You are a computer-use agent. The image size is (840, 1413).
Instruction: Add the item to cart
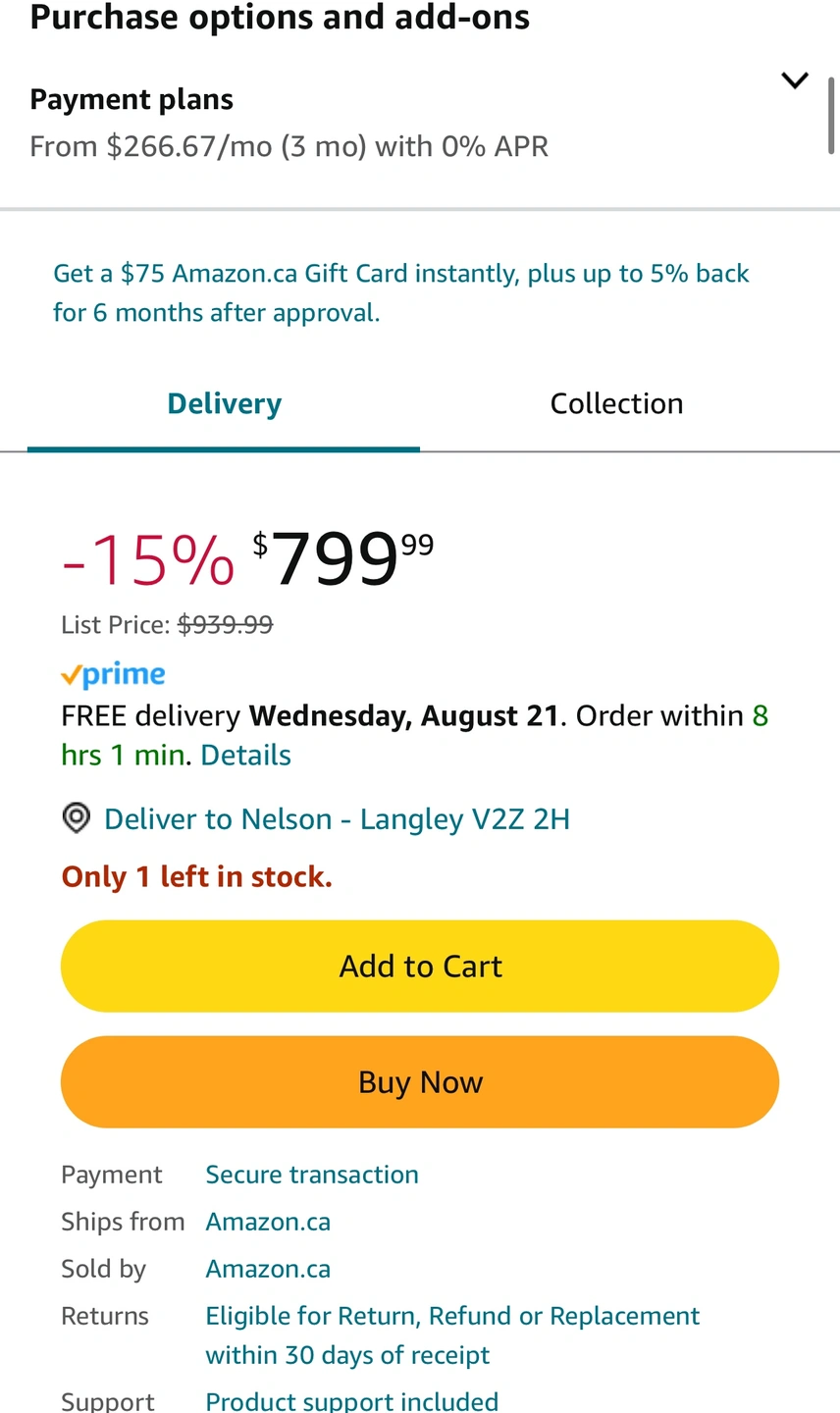[x=420, y=966]
